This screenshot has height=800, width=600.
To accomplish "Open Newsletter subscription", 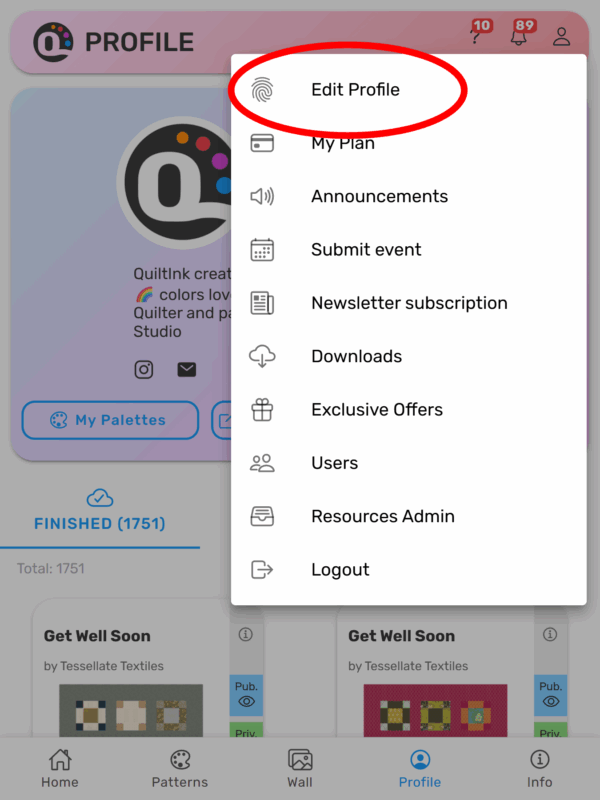I will [409, 303].
